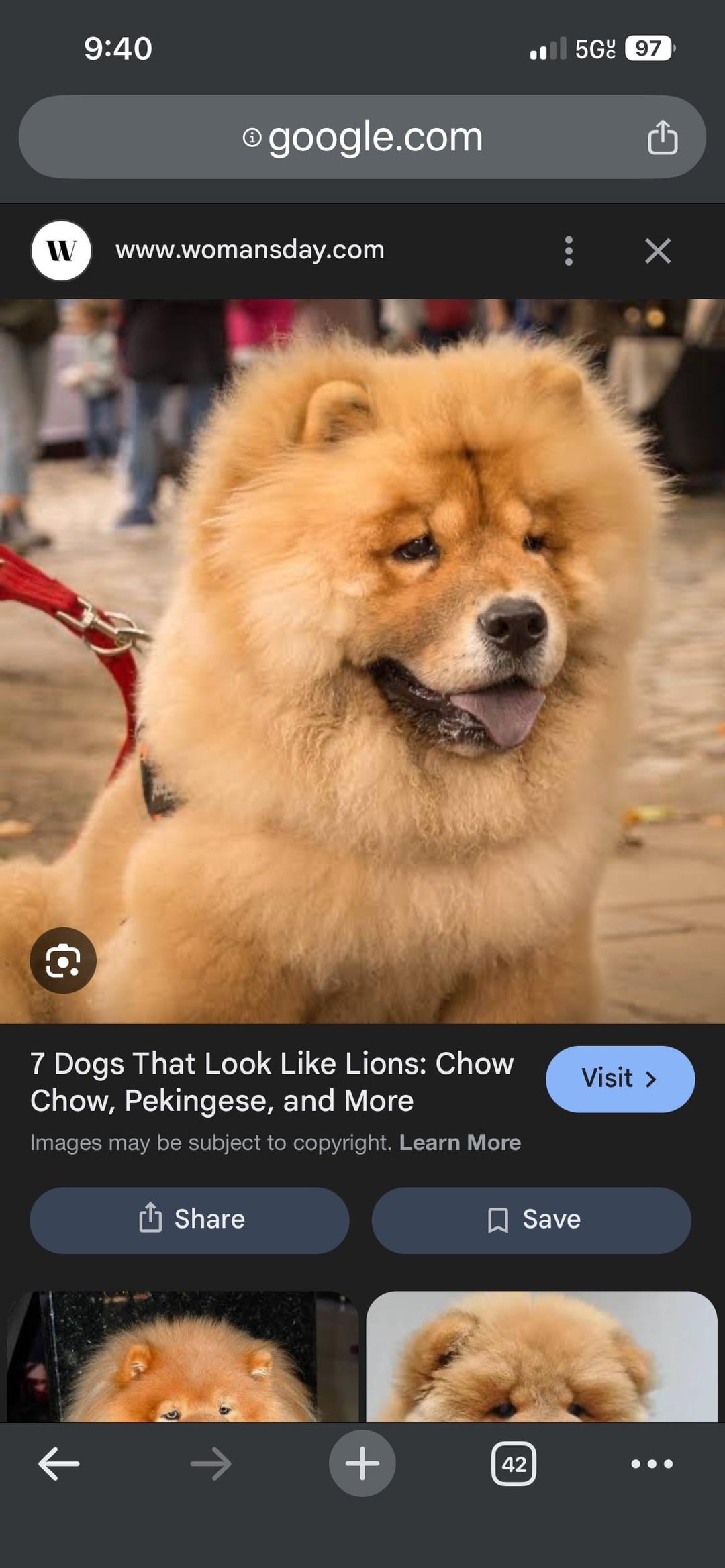Open the Learn More copyright link
The image size is (725, 1568).
point(460,1143)
